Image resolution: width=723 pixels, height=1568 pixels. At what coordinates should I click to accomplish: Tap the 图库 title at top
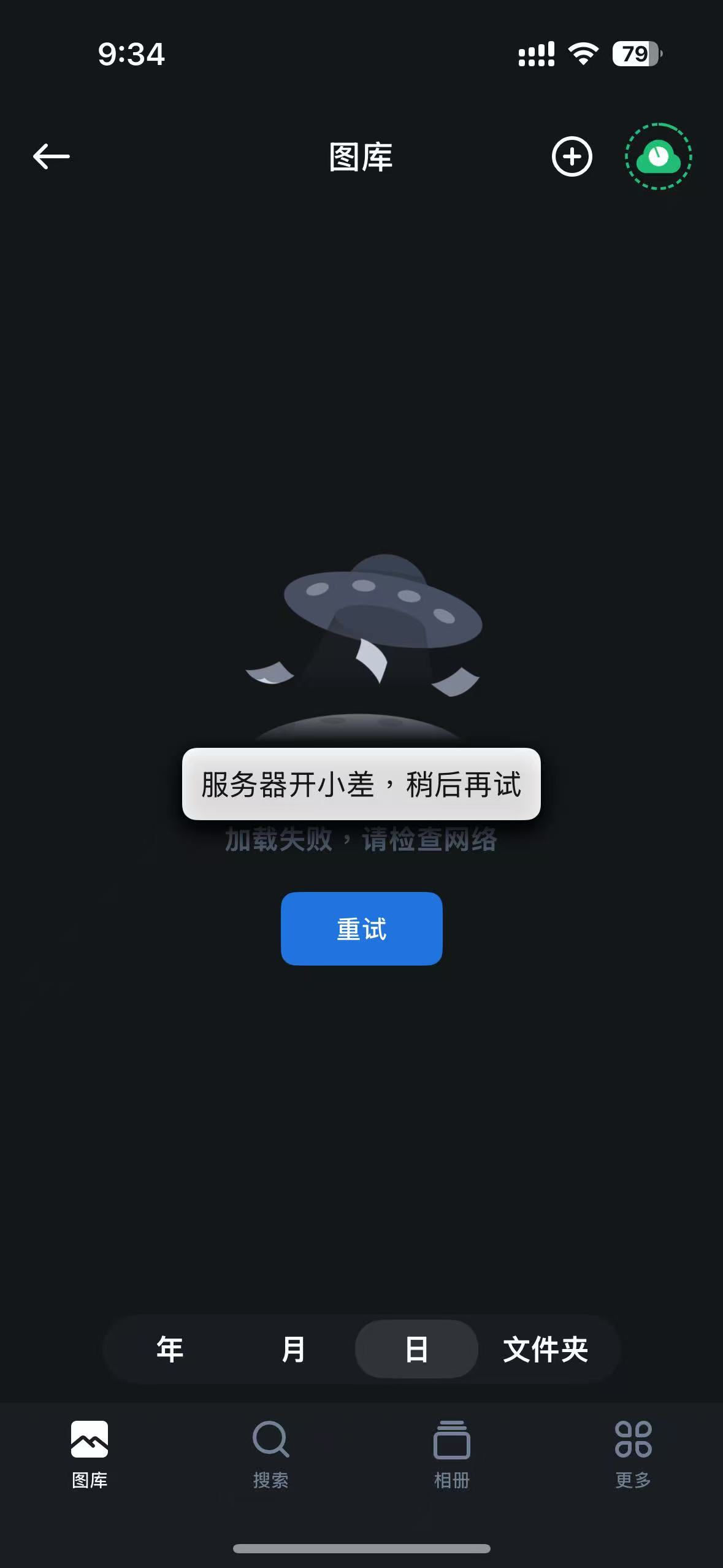pyautogui.click(x=361, y=156)
